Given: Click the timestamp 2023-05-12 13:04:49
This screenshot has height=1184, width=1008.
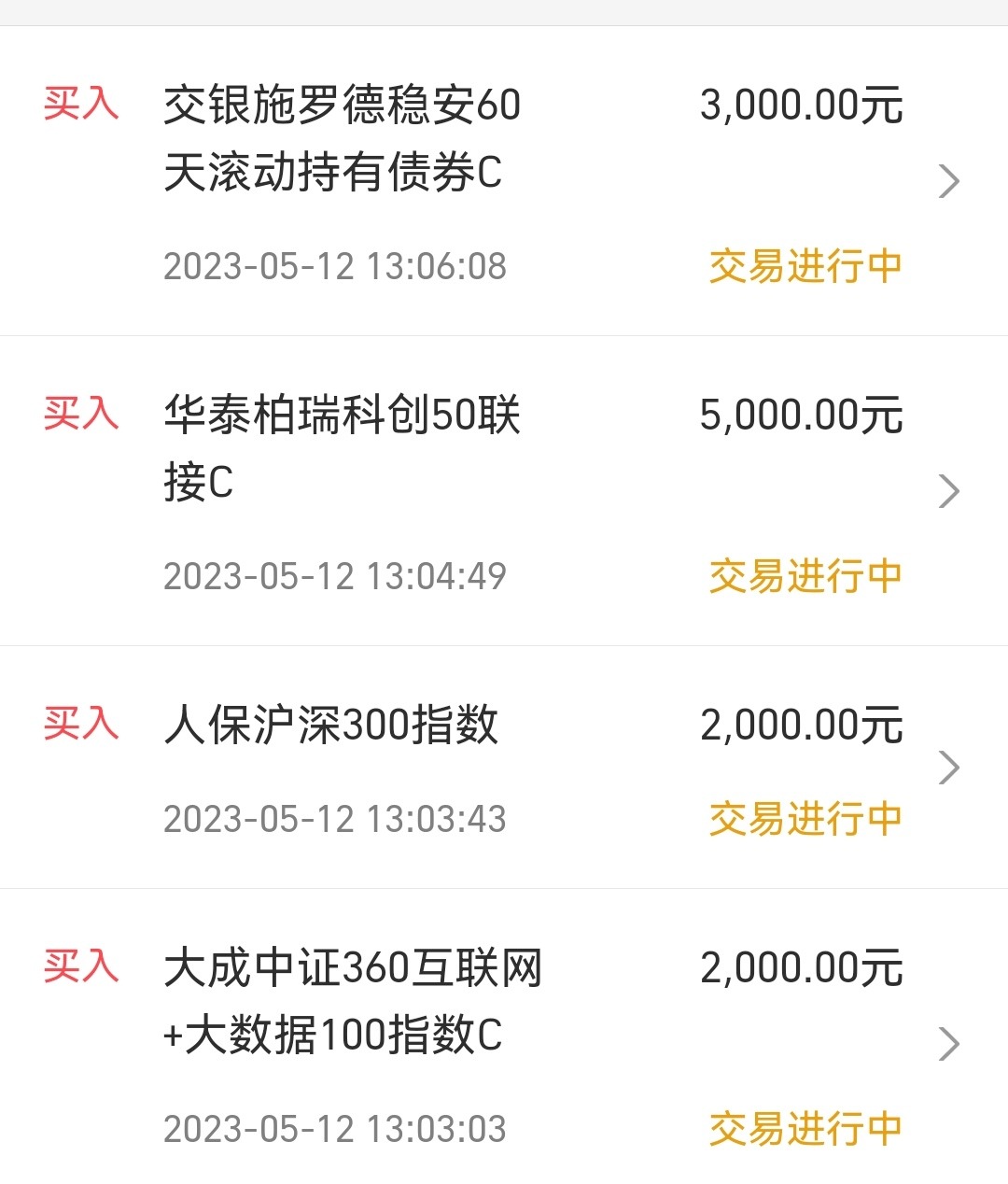Looking at the screenshot, I should (x=336, y=577).
